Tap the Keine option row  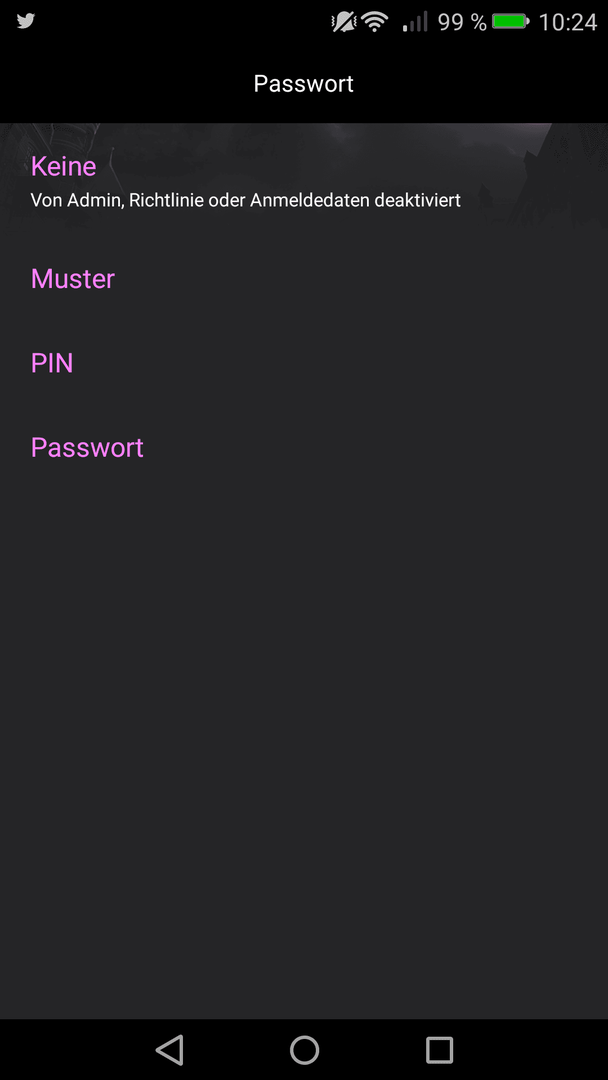(x=304, y=180)
